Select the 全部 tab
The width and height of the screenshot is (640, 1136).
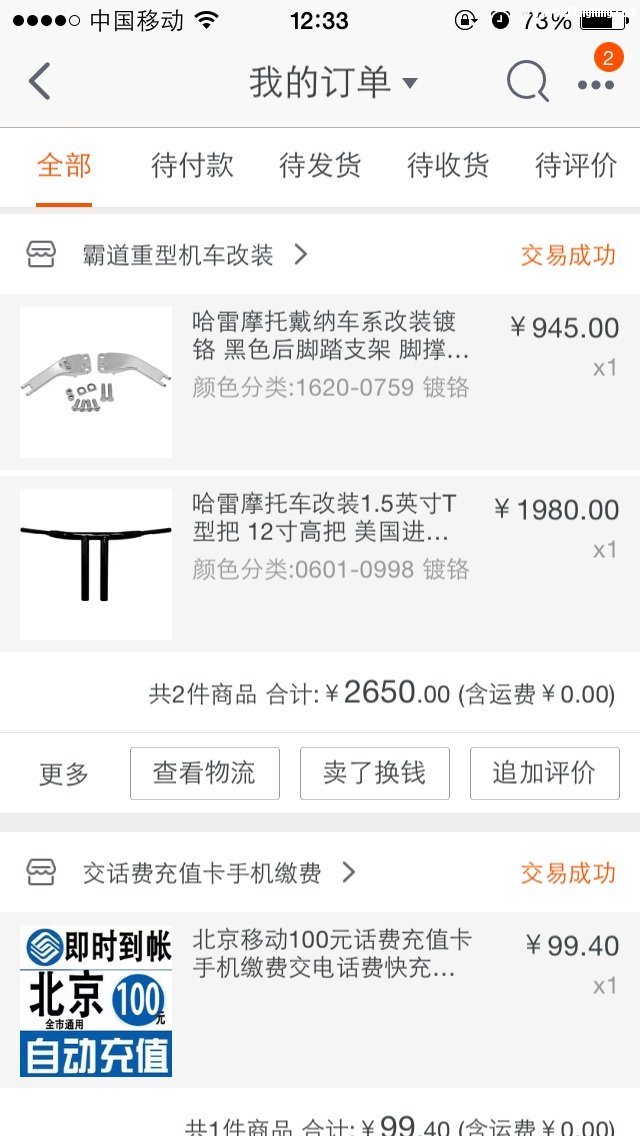64,166
